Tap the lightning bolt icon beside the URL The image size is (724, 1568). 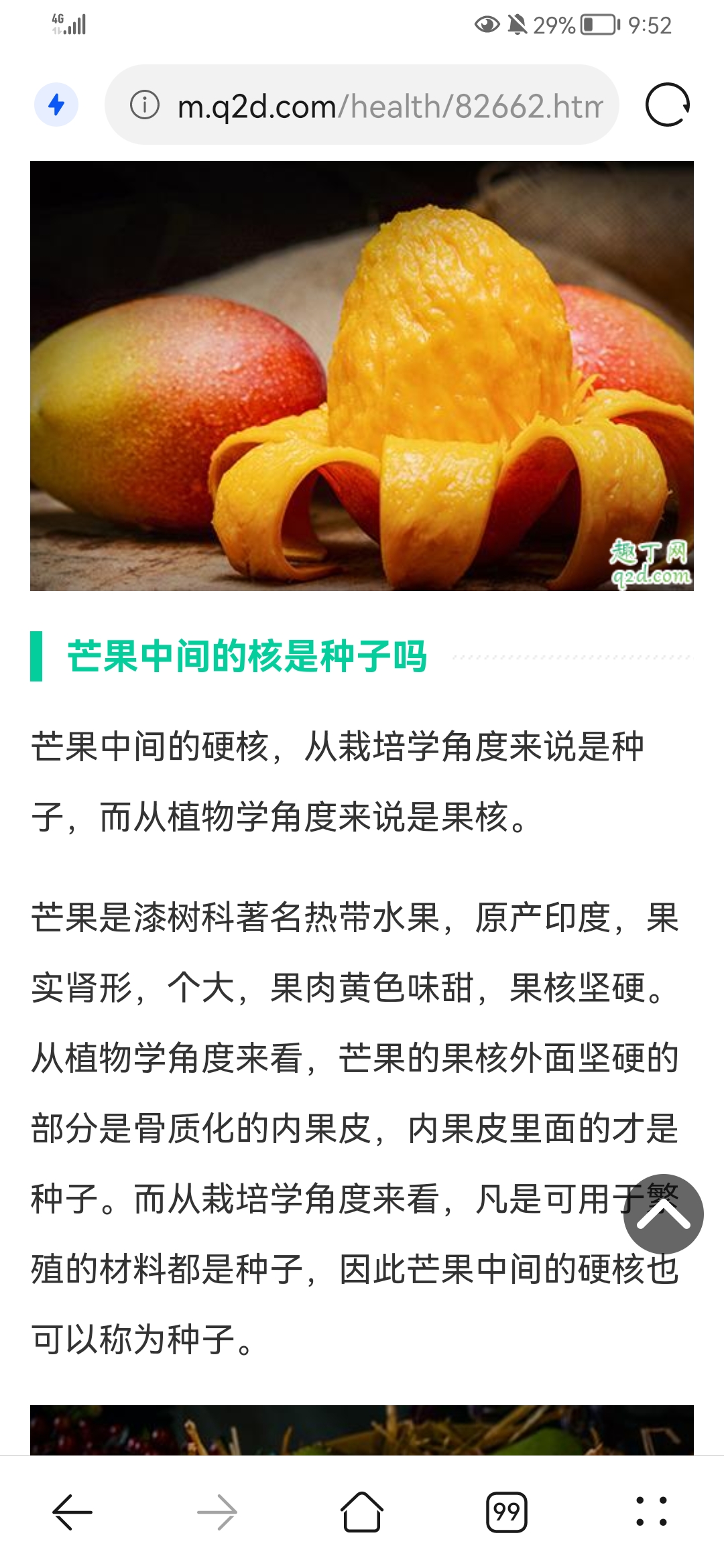pyautogui.click(x=56, y=105)
